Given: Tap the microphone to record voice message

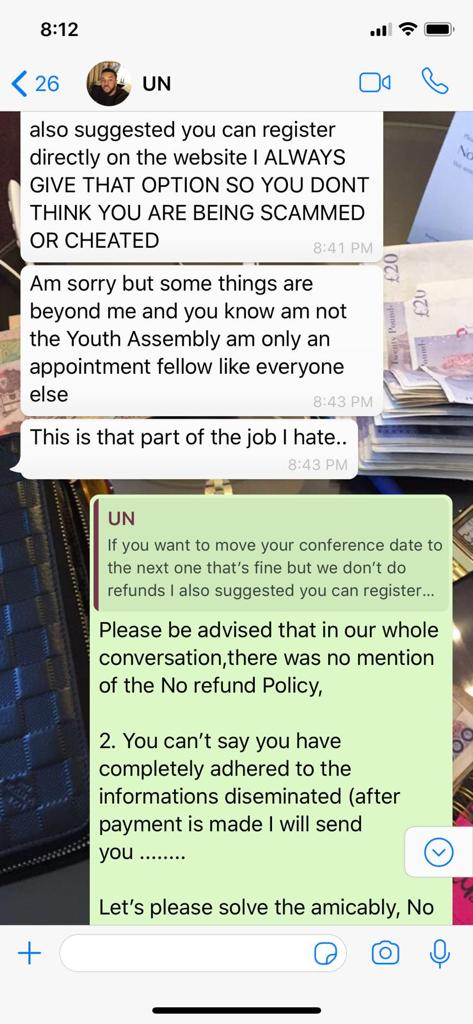Looking at the screenshot, I should click(439, 953).
